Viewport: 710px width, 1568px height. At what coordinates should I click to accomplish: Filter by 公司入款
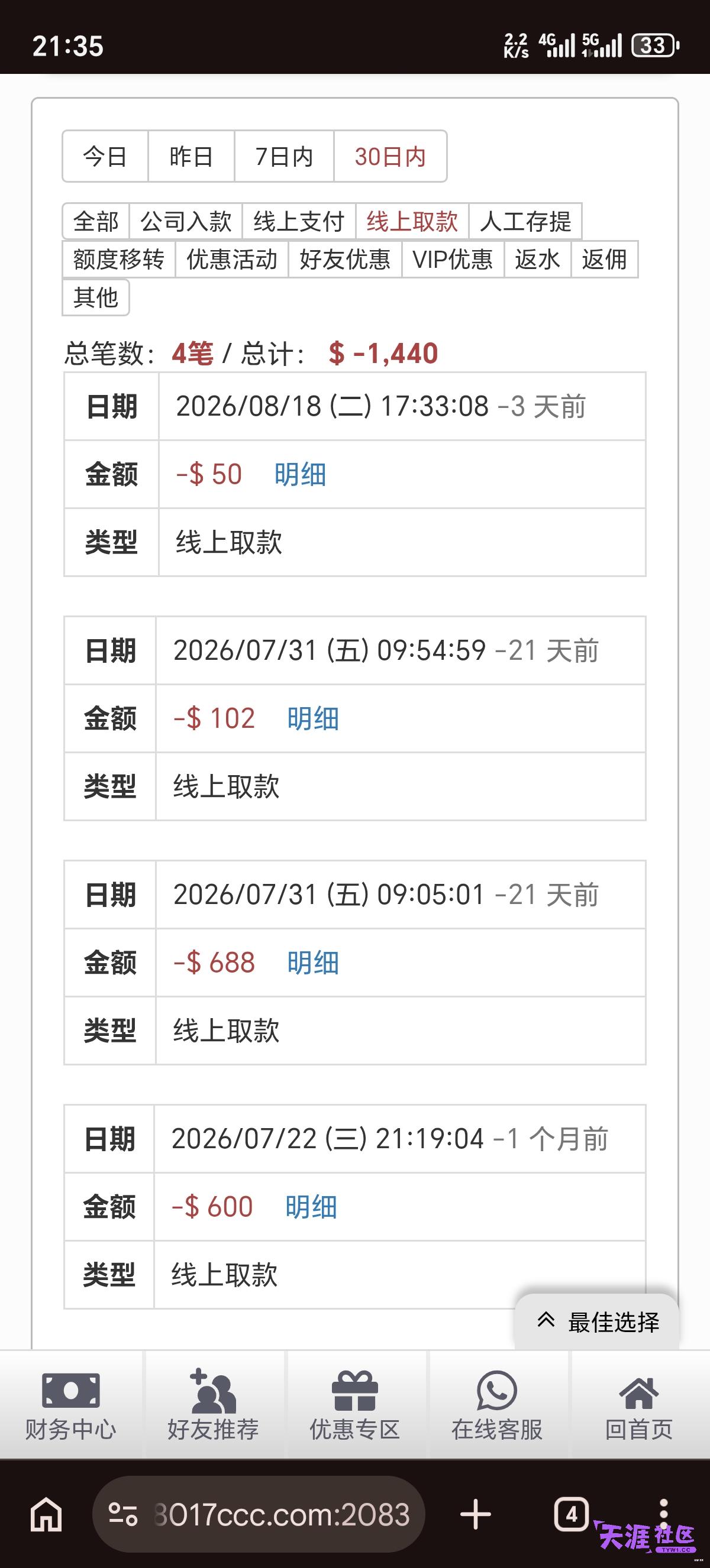pos(186,221)
